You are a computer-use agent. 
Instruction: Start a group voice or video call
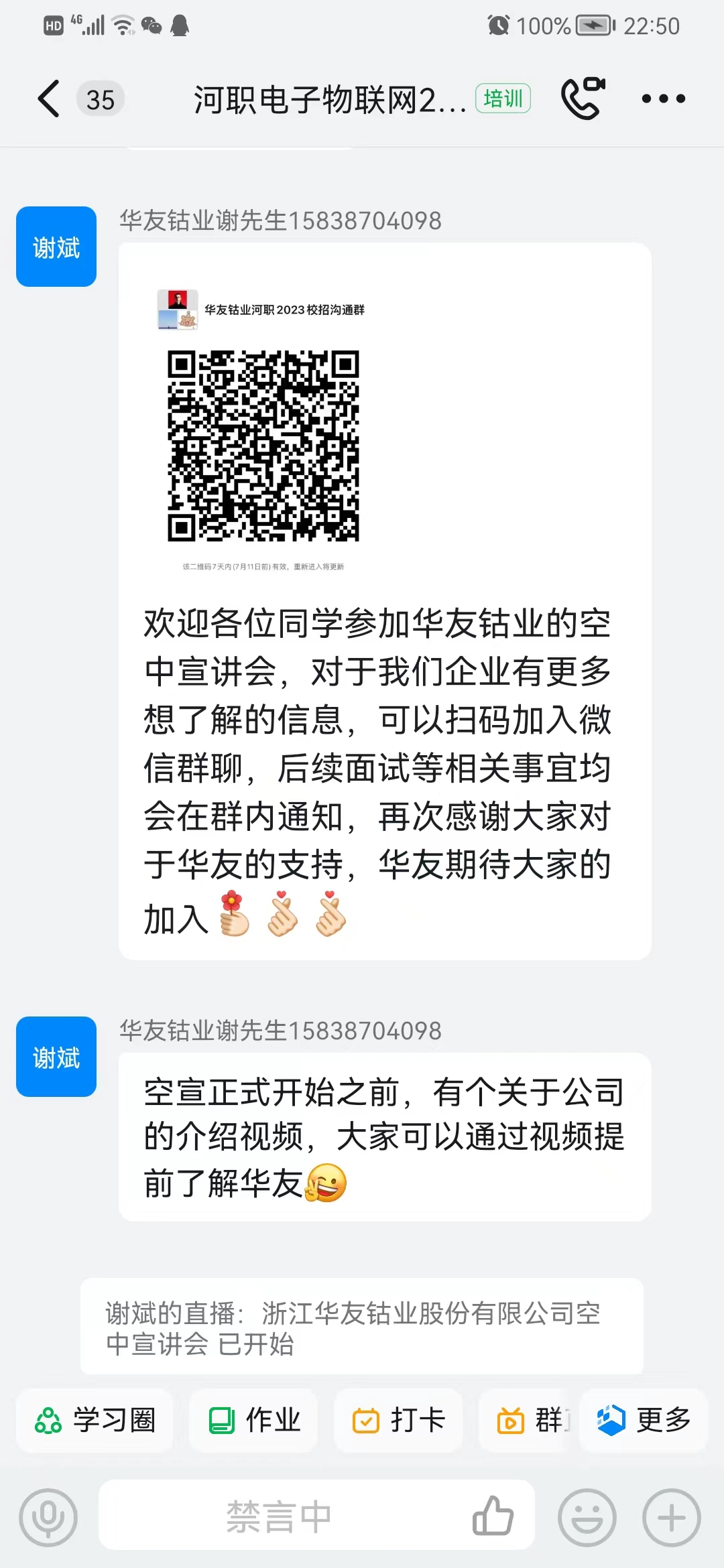click(x=583, y=99)
